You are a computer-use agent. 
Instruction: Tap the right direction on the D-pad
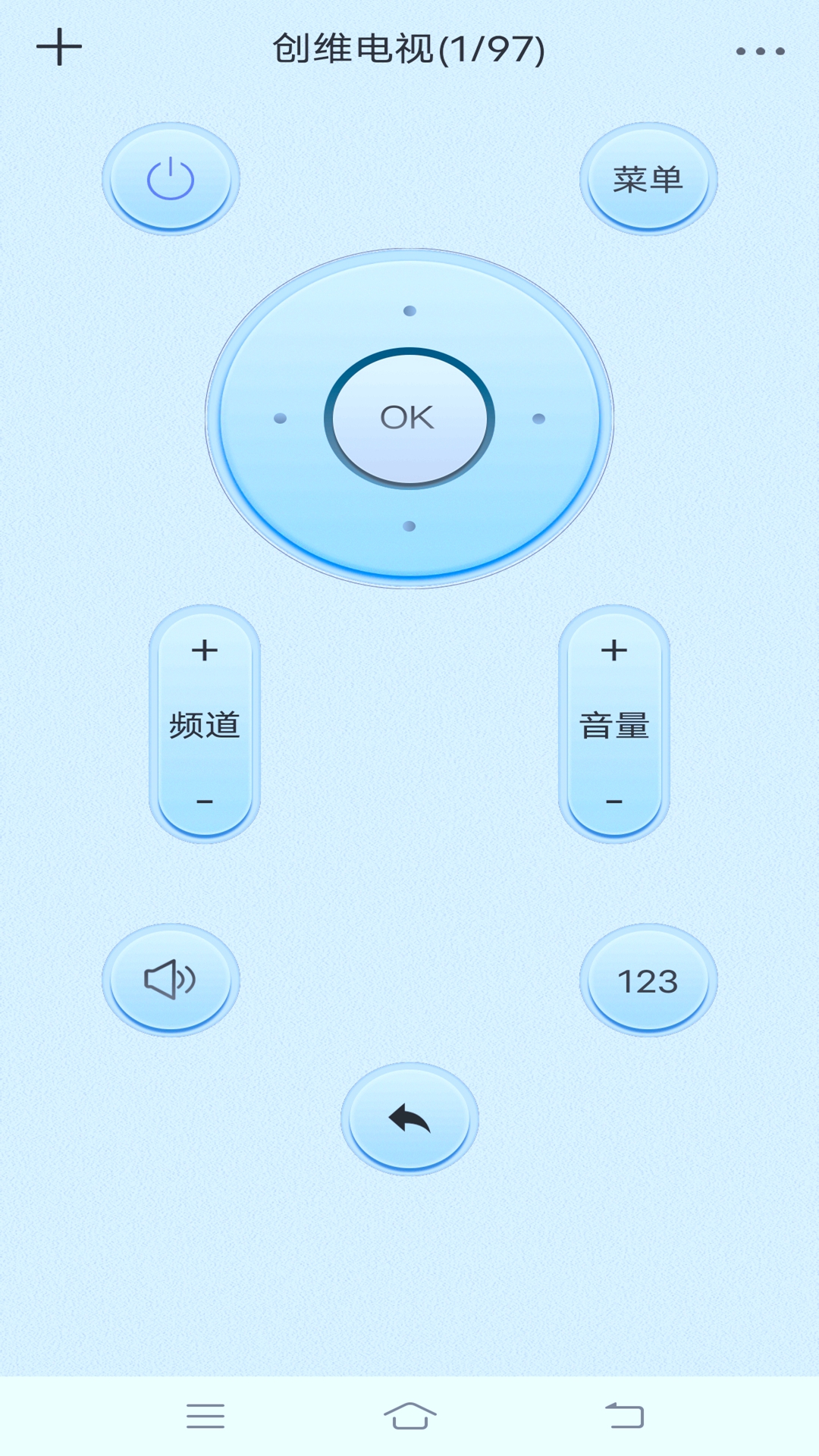[539, 419]
